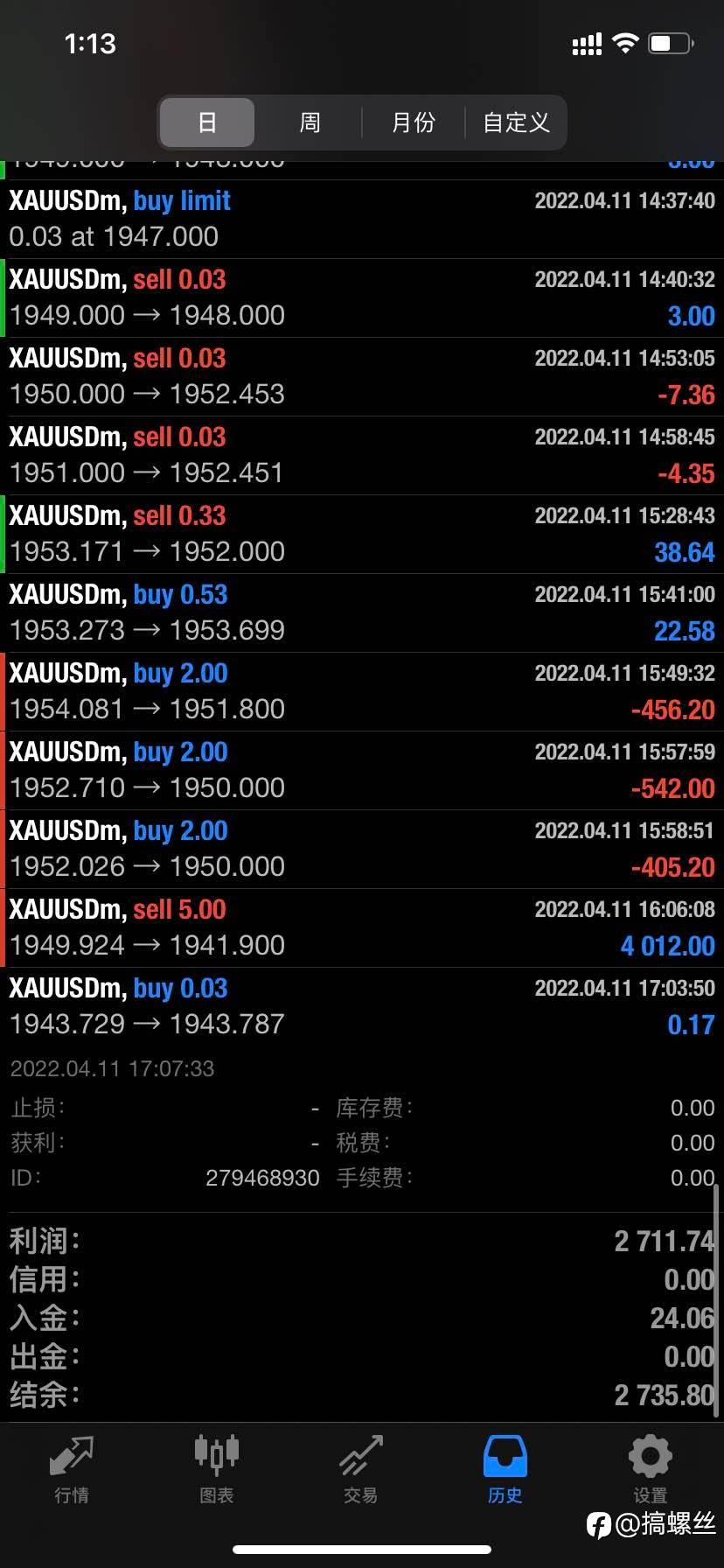Expand the buy 2.00 trade losing 405.20
Screen dimensions: 724x1568
(362, 849)
